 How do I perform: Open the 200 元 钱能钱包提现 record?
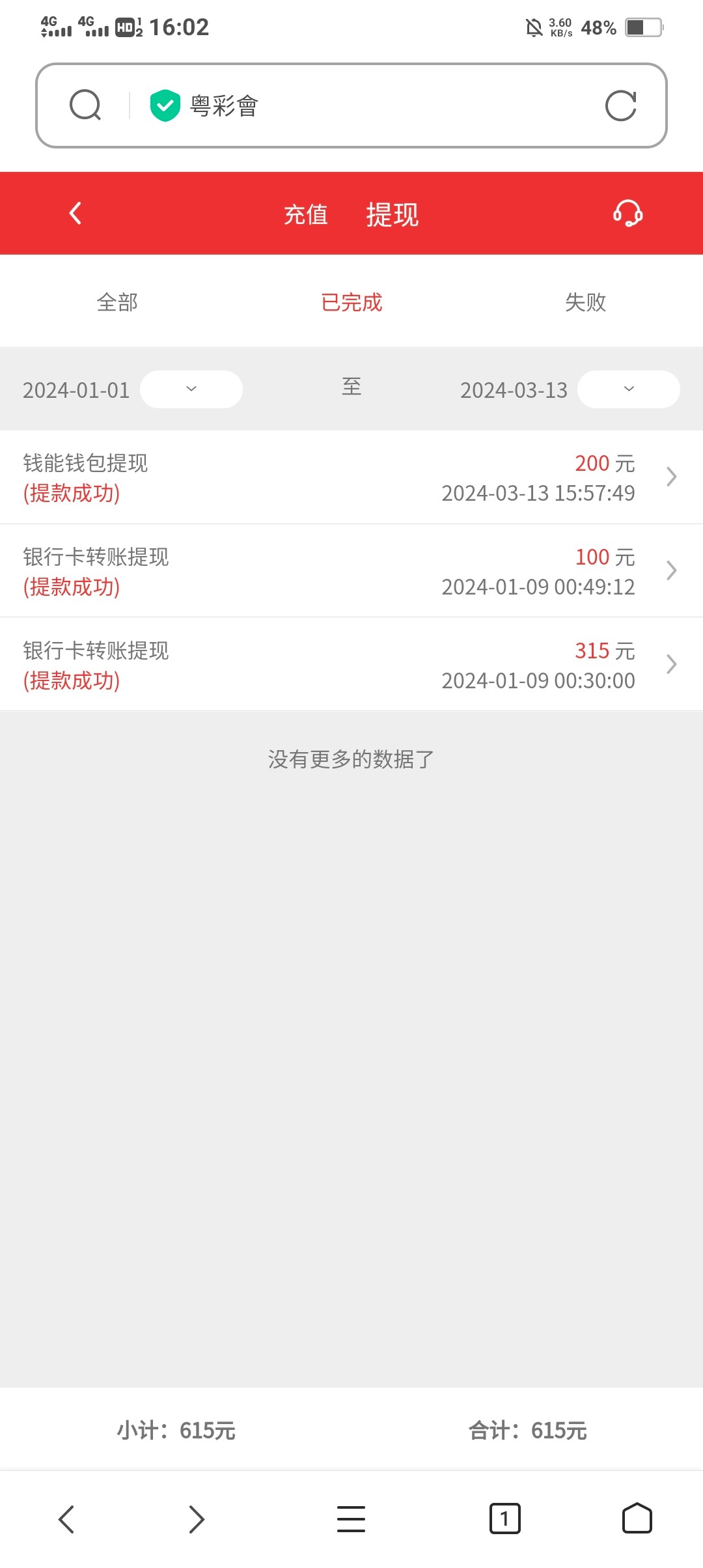[x=351, y=477]
